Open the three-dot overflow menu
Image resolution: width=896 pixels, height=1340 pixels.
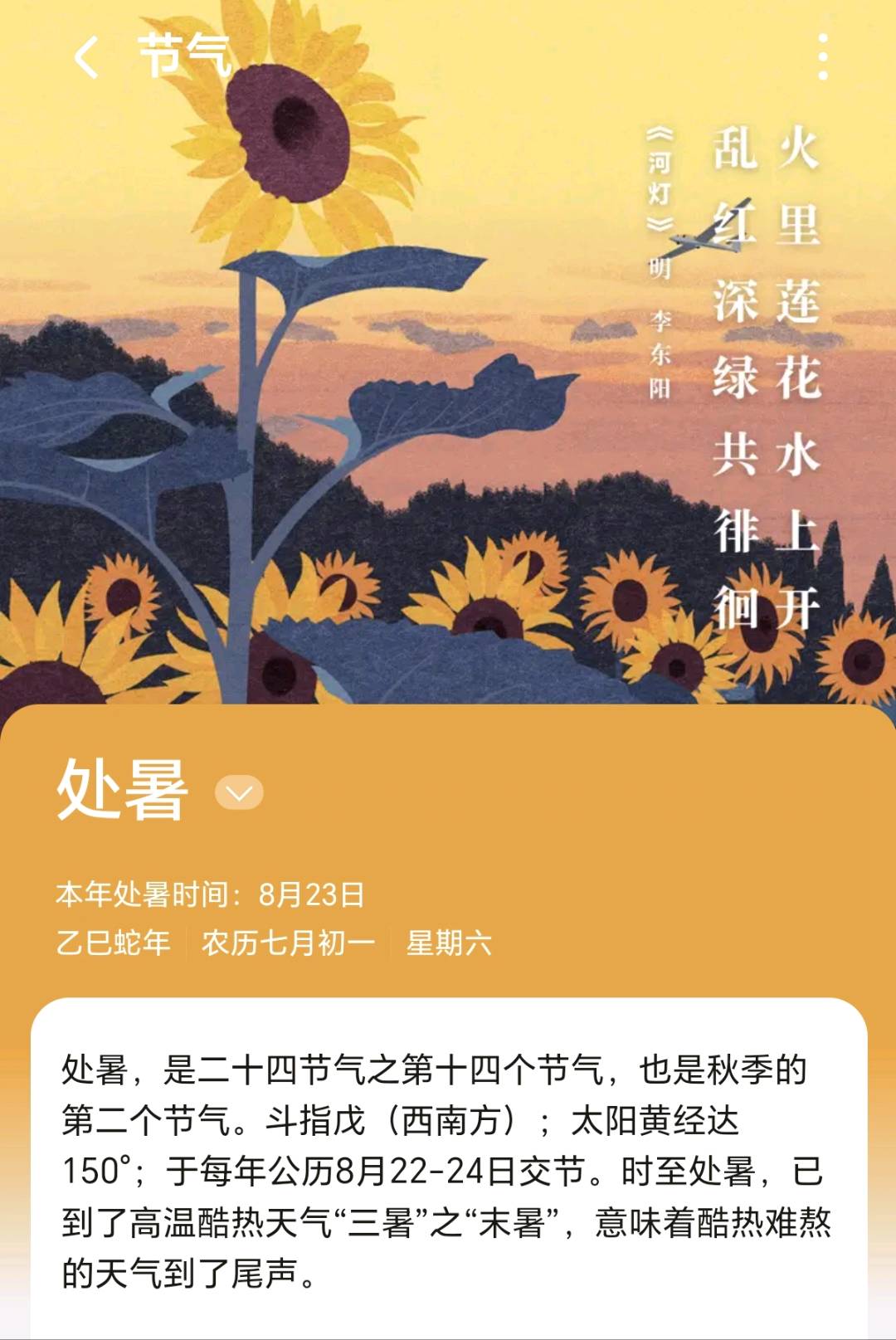pyautogui.click(x=822, y=57)
